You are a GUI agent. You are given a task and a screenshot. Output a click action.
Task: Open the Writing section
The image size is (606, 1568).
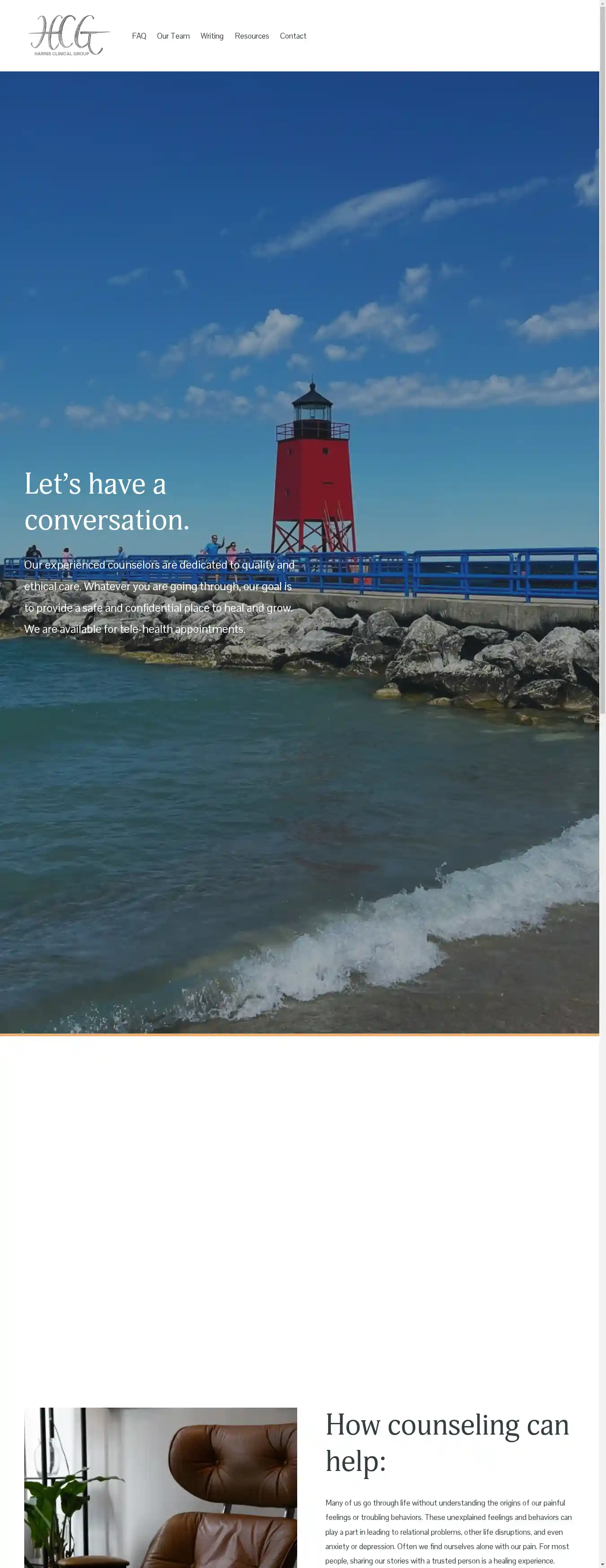212,36
